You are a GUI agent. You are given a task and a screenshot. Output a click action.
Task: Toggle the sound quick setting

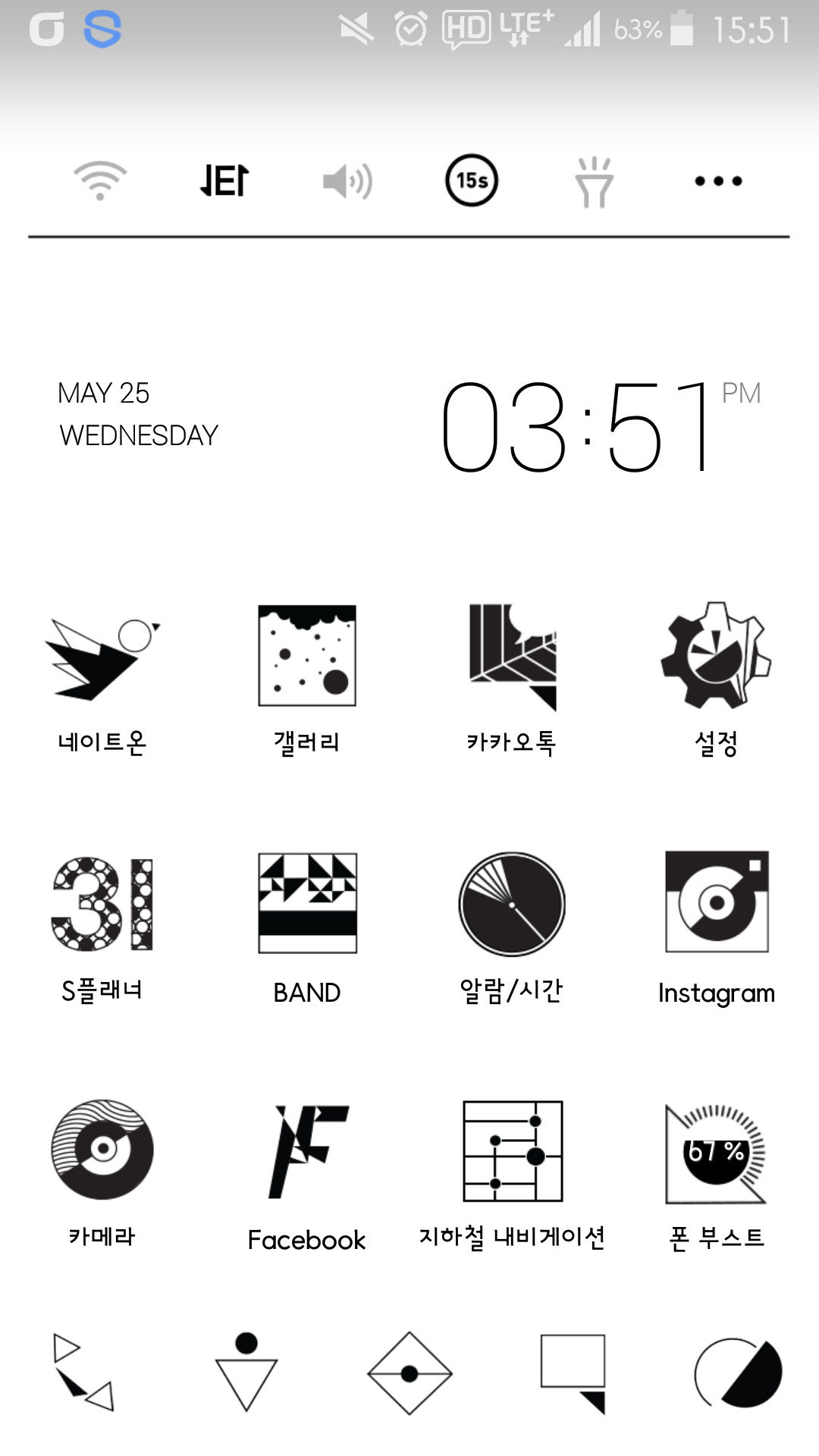pyautogui.click(x=347, y=182)
